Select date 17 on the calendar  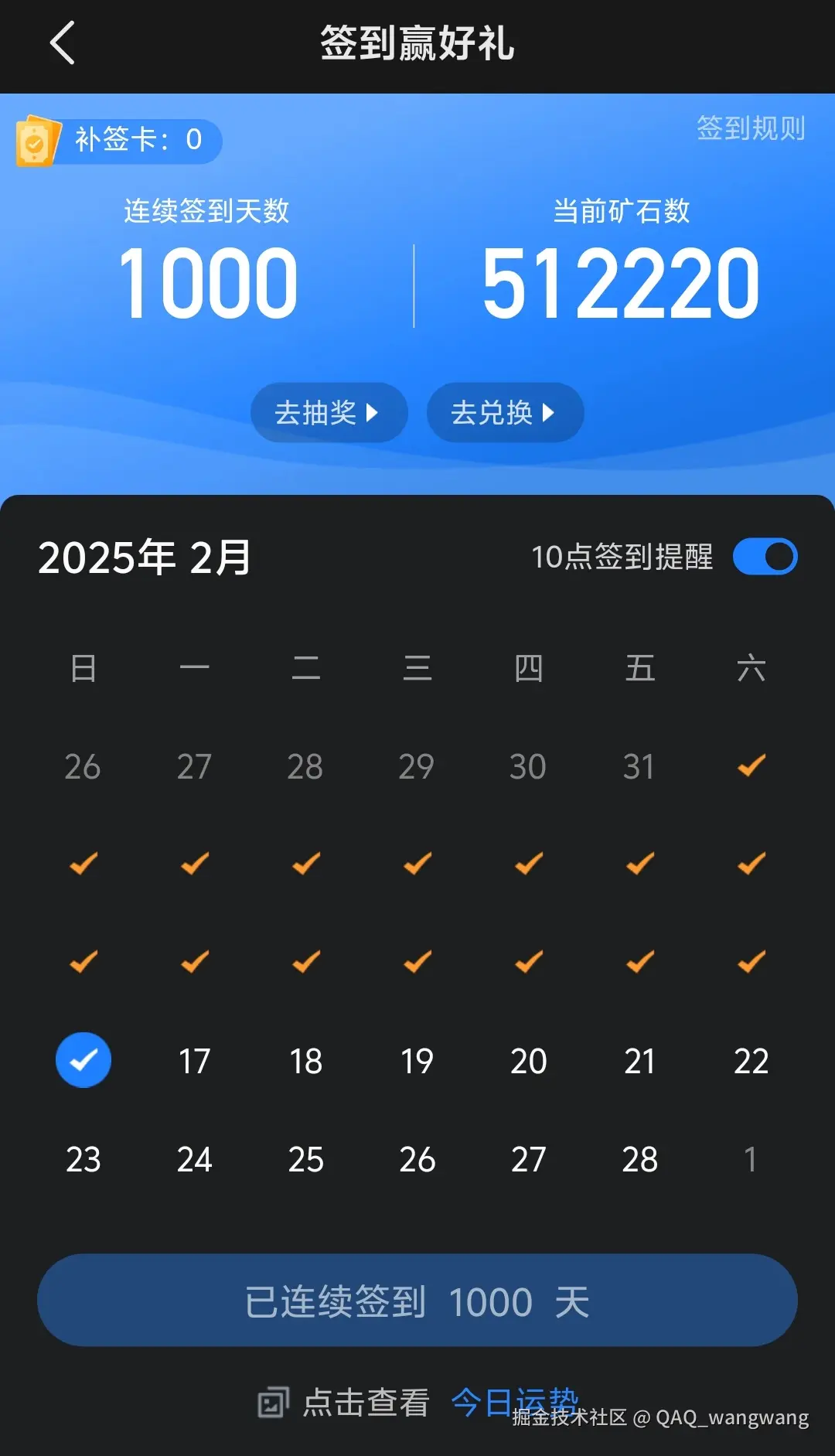pos(195,1061)
